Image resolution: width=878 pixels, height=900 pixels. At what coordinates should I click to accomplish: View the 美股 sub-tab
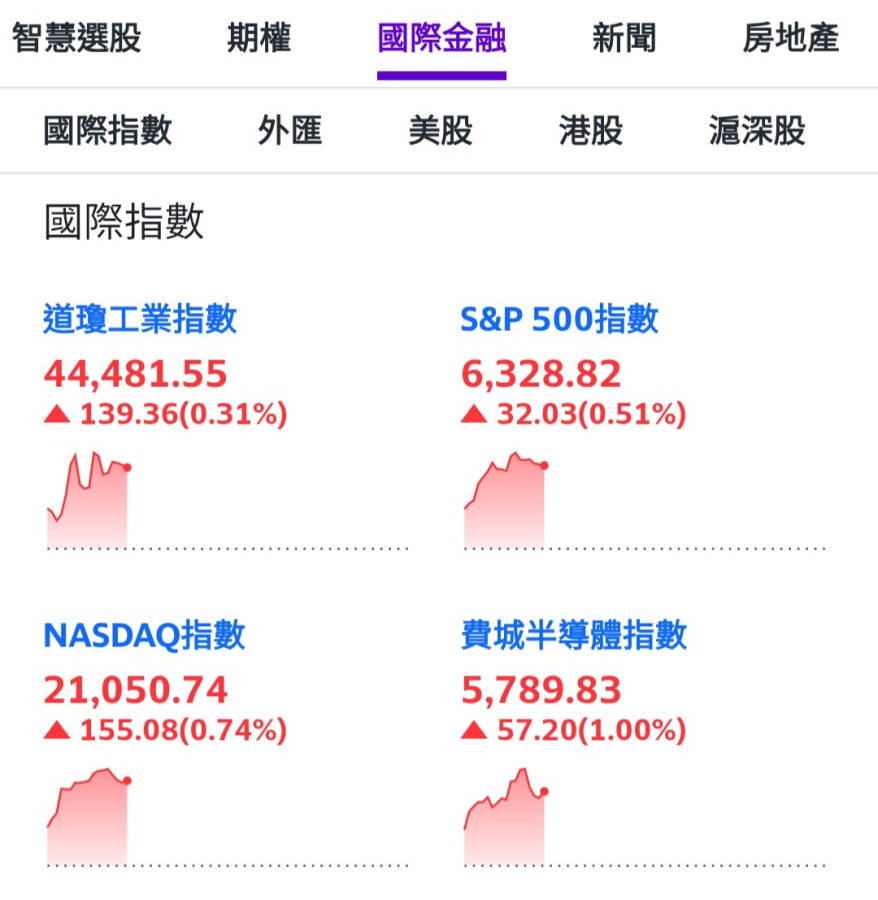point(441,130)
